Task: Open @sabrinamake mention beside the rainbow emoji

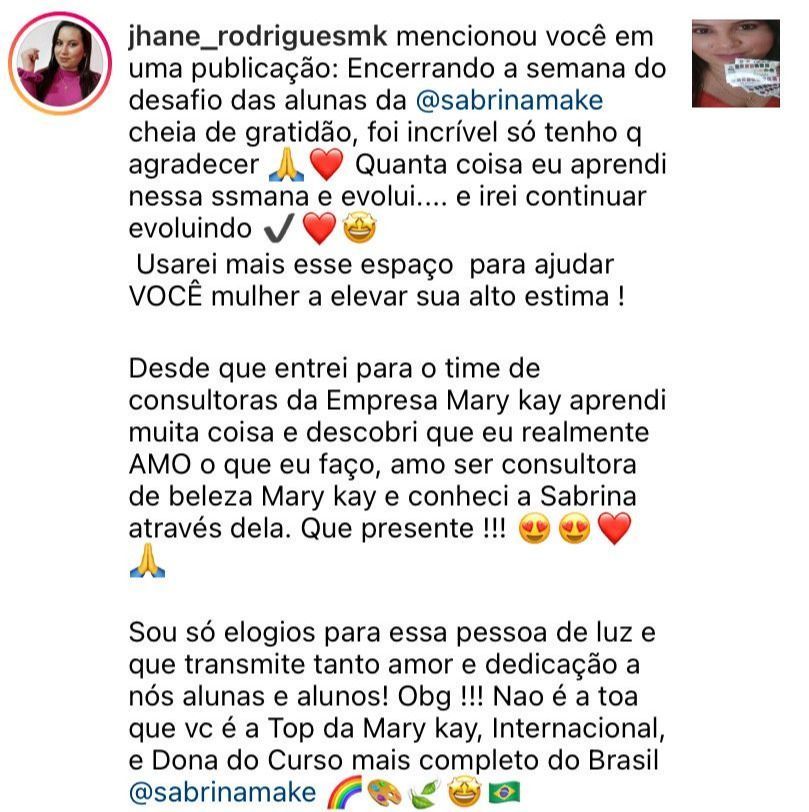Action: pyautogui.click(x=222, y=792)
